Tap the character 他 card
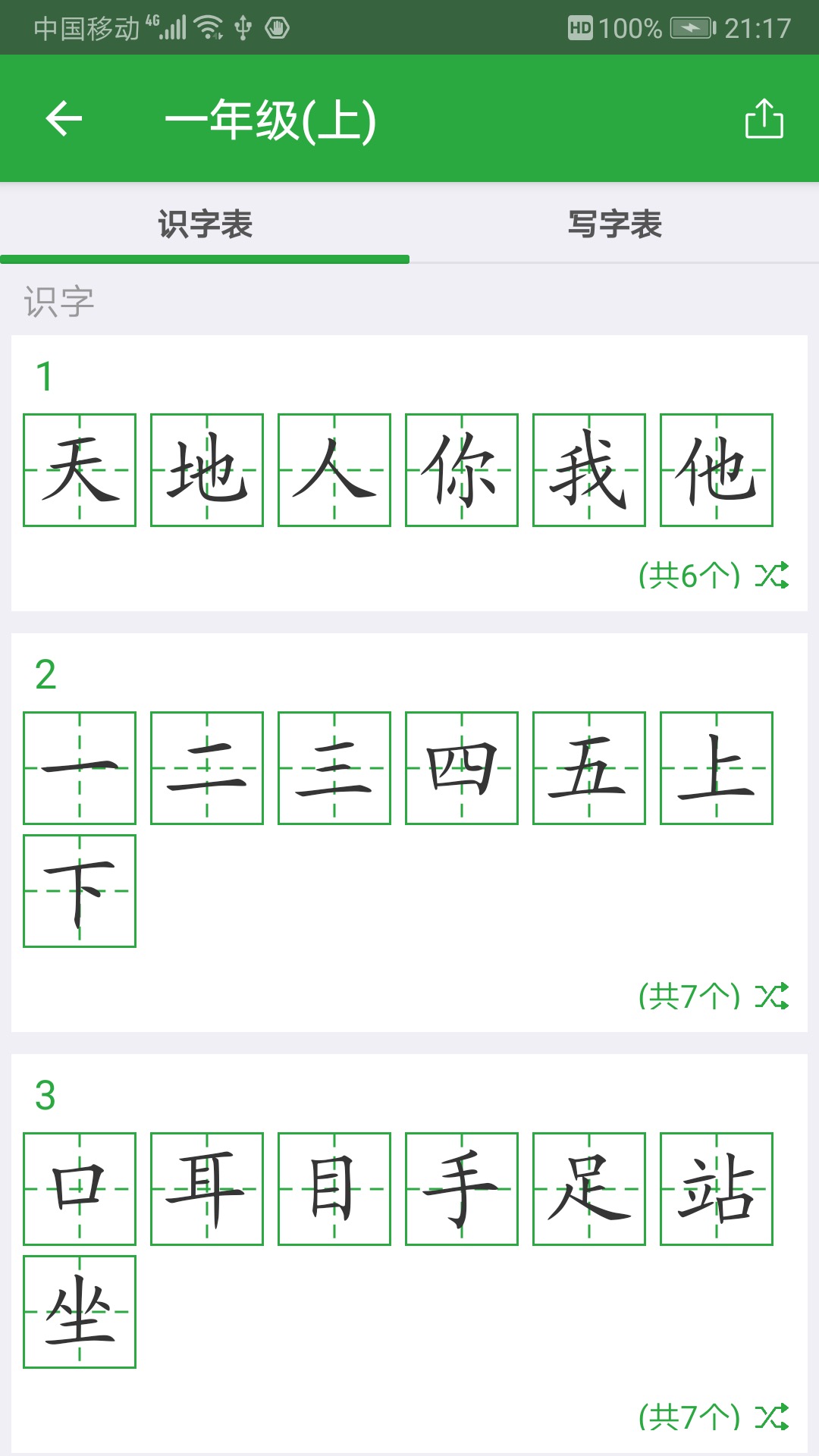Image resolution: width=819 pixels, height=1456 pixels. coord(715,470)
